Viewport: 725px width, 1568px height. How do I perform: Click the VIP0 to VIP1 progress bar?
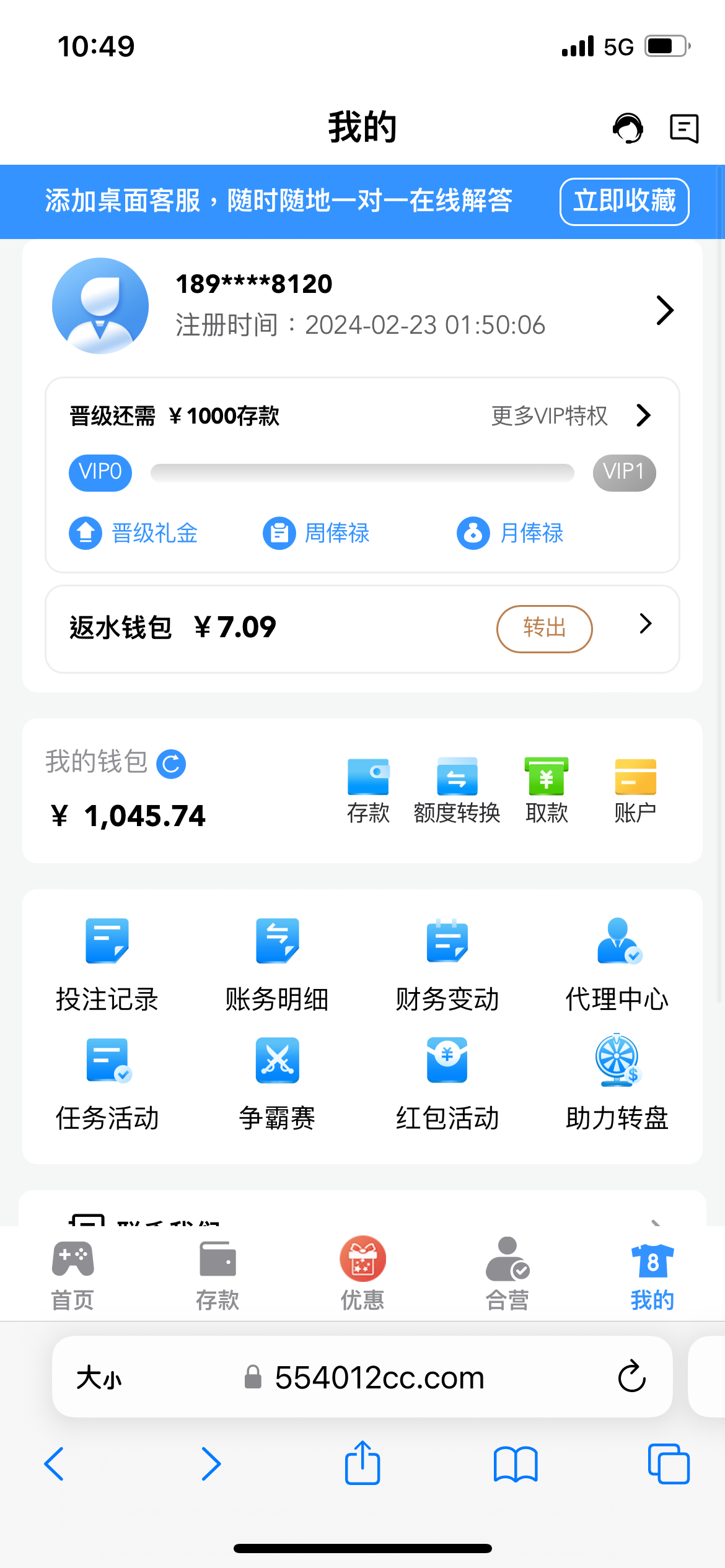click(x=362, y=473)
